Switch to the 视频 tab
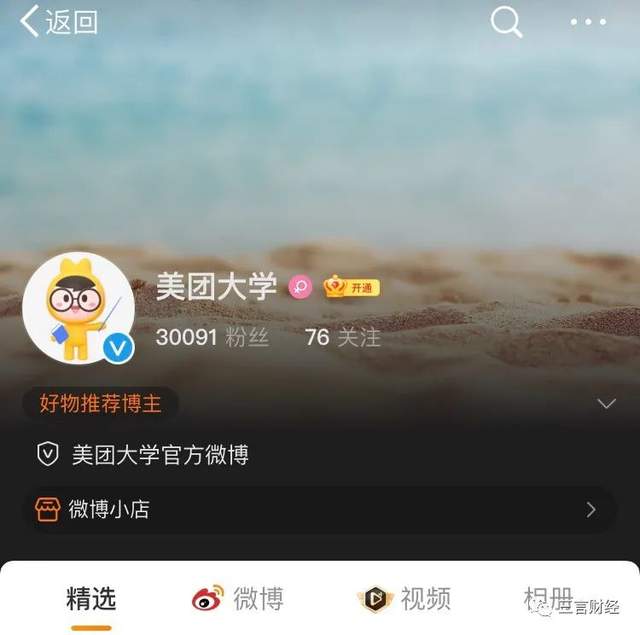The image size is (640, 635). (405, 599)
